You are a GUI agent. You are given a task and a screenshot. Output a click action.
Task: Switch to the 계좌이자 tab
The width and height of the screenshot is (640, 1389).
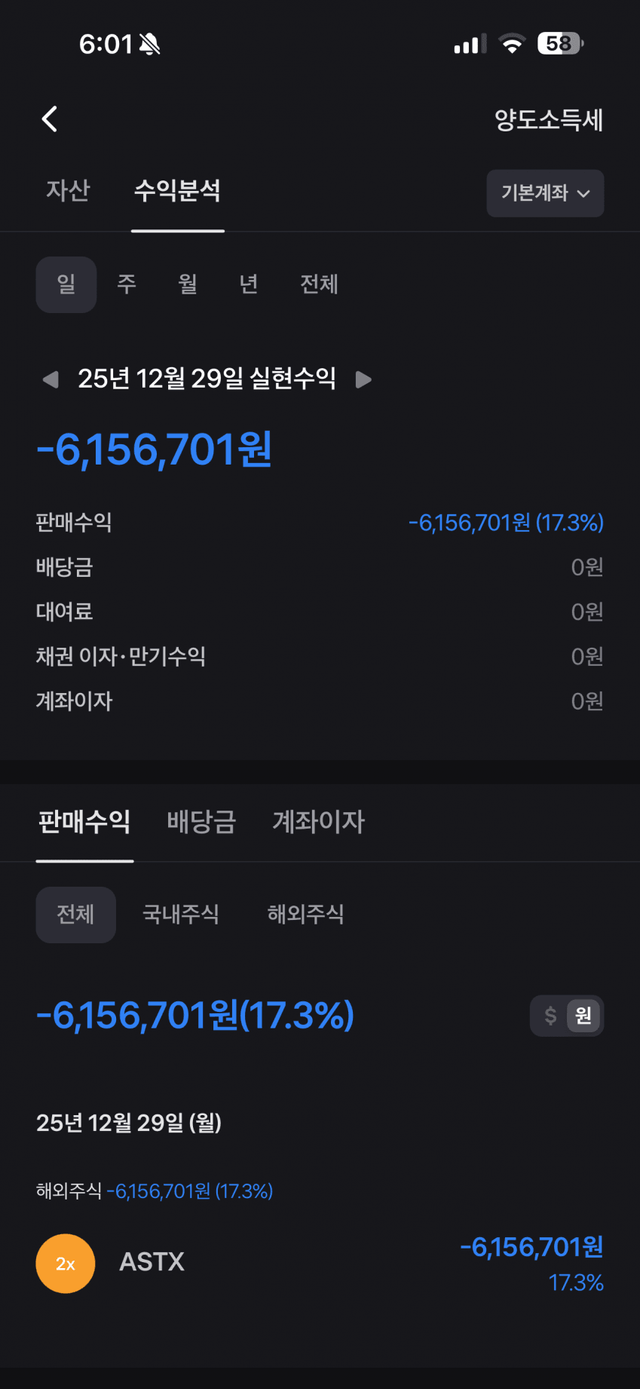318,822
